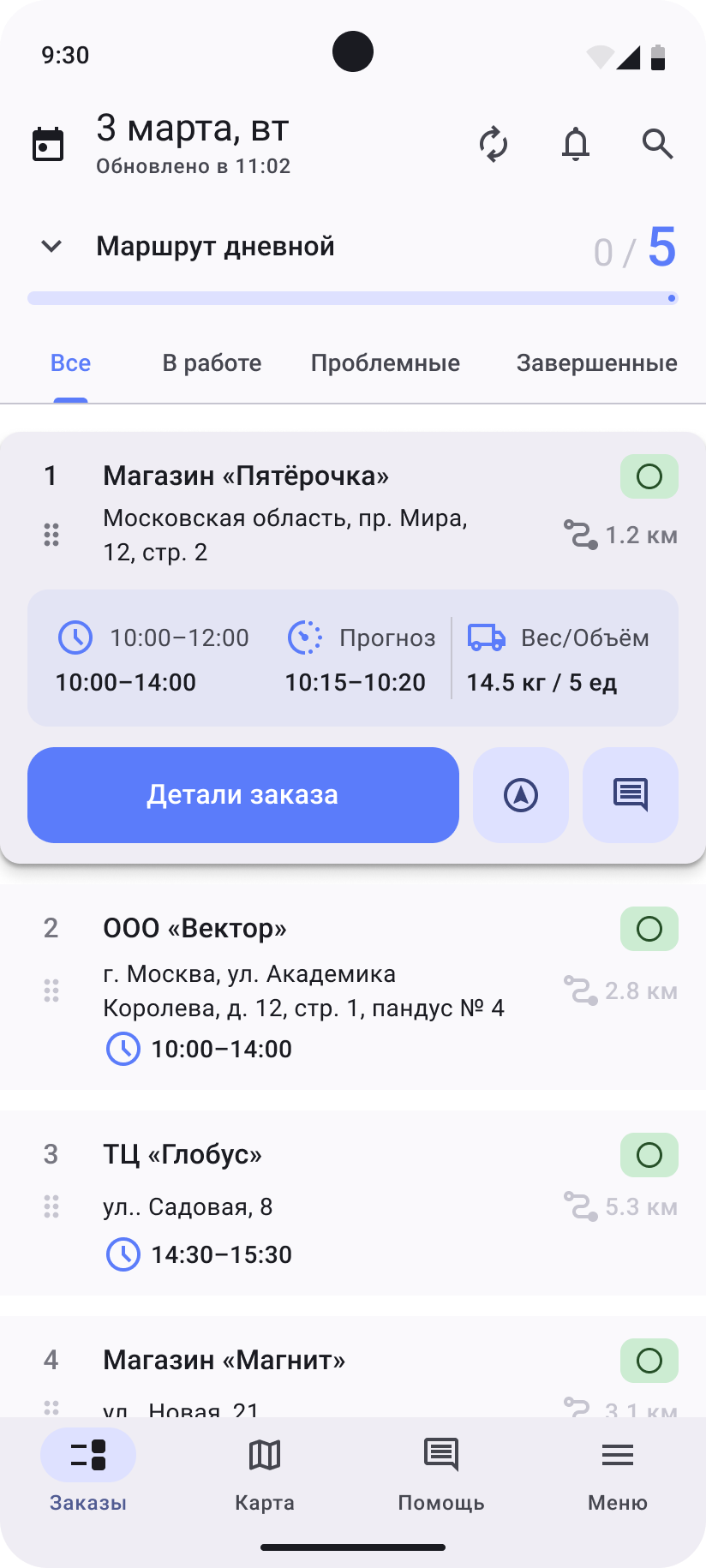Image resolution: width=706 pixels, height=1568 pixels.
Task: Click the route progress bar
Action: tap(351, 298)
